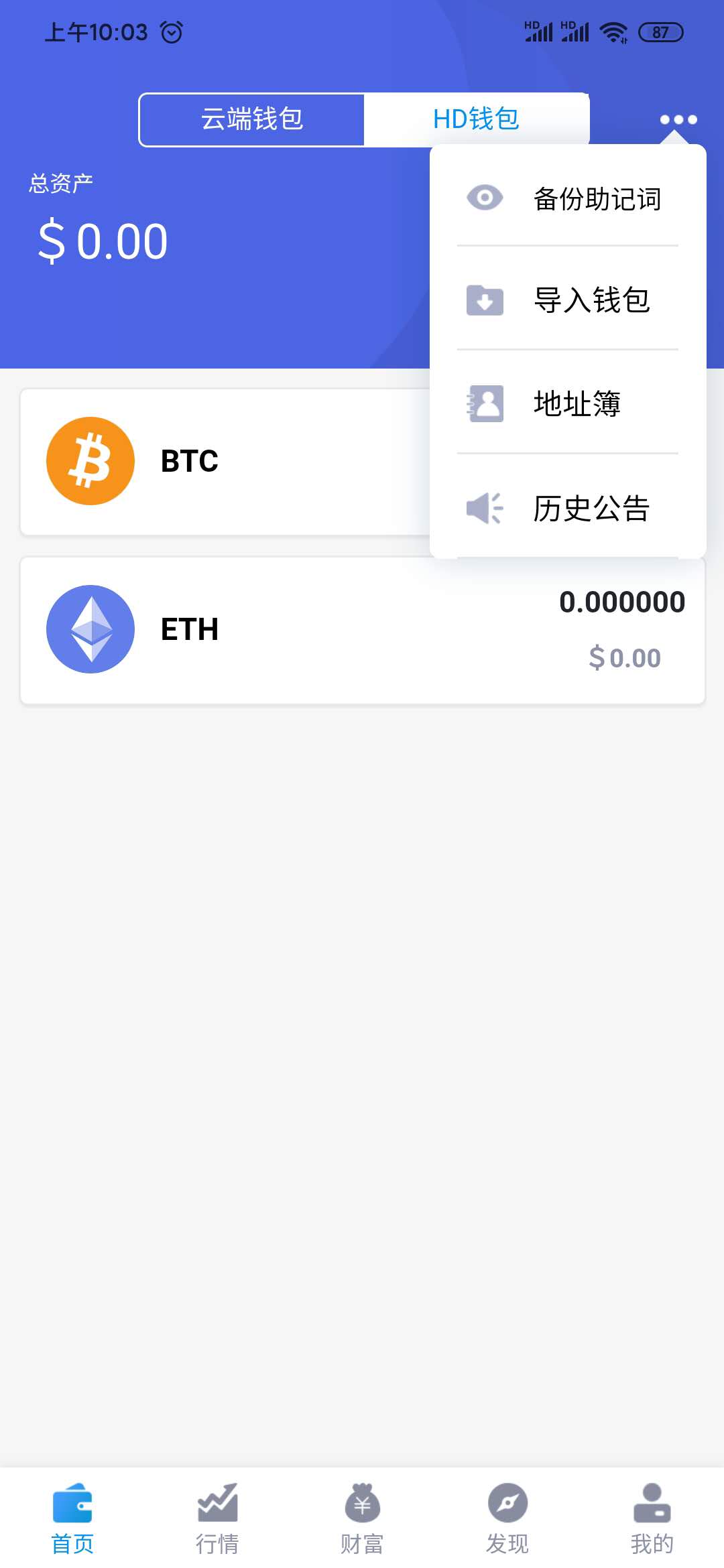The width and height of the screenshot is (724, 1568).
Task: Switch to the 云端钱包 tab
Action: click(251, 119)
